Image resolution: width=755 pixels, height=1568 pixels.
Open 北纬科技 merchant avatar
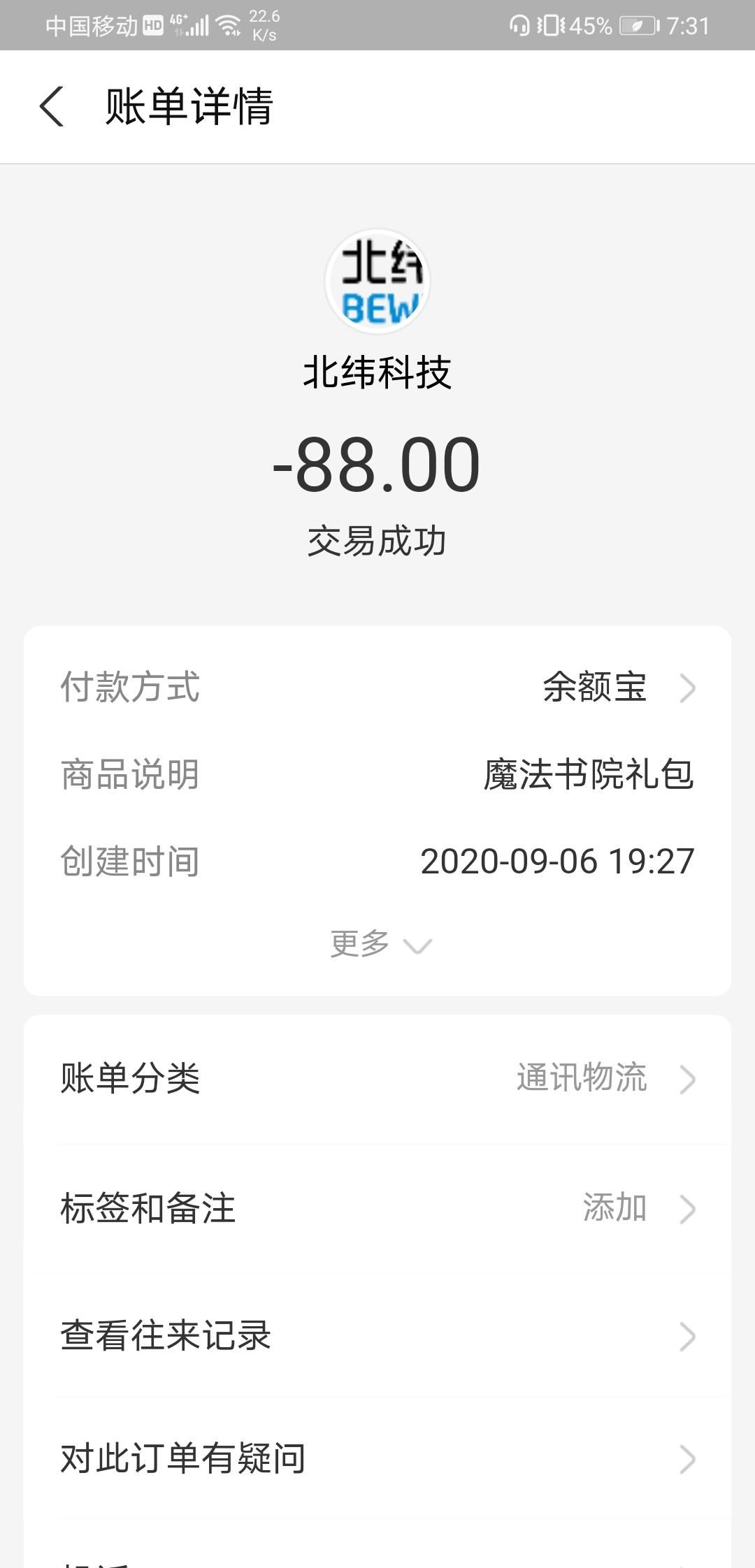coord(377,281)
